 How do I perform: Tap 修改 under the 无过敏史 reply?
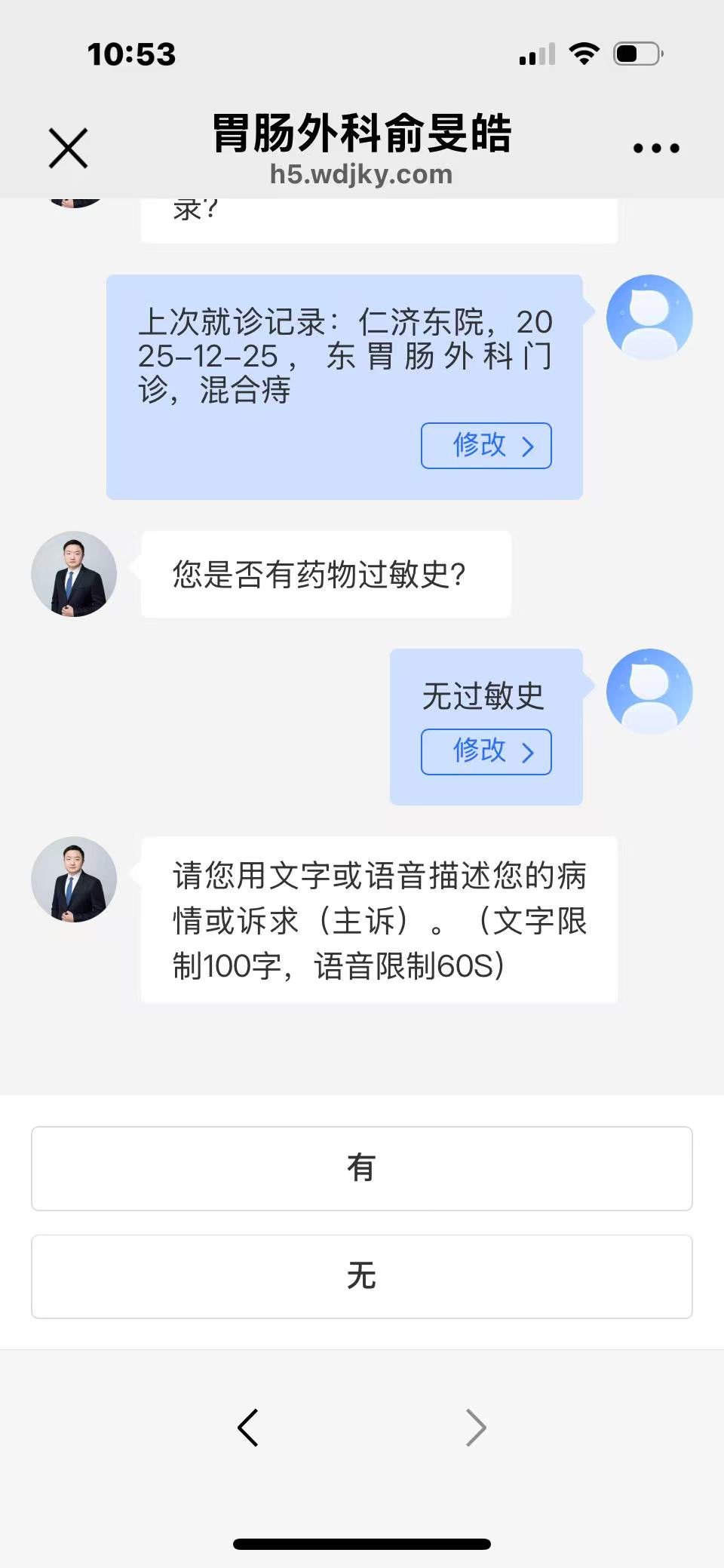486,752
